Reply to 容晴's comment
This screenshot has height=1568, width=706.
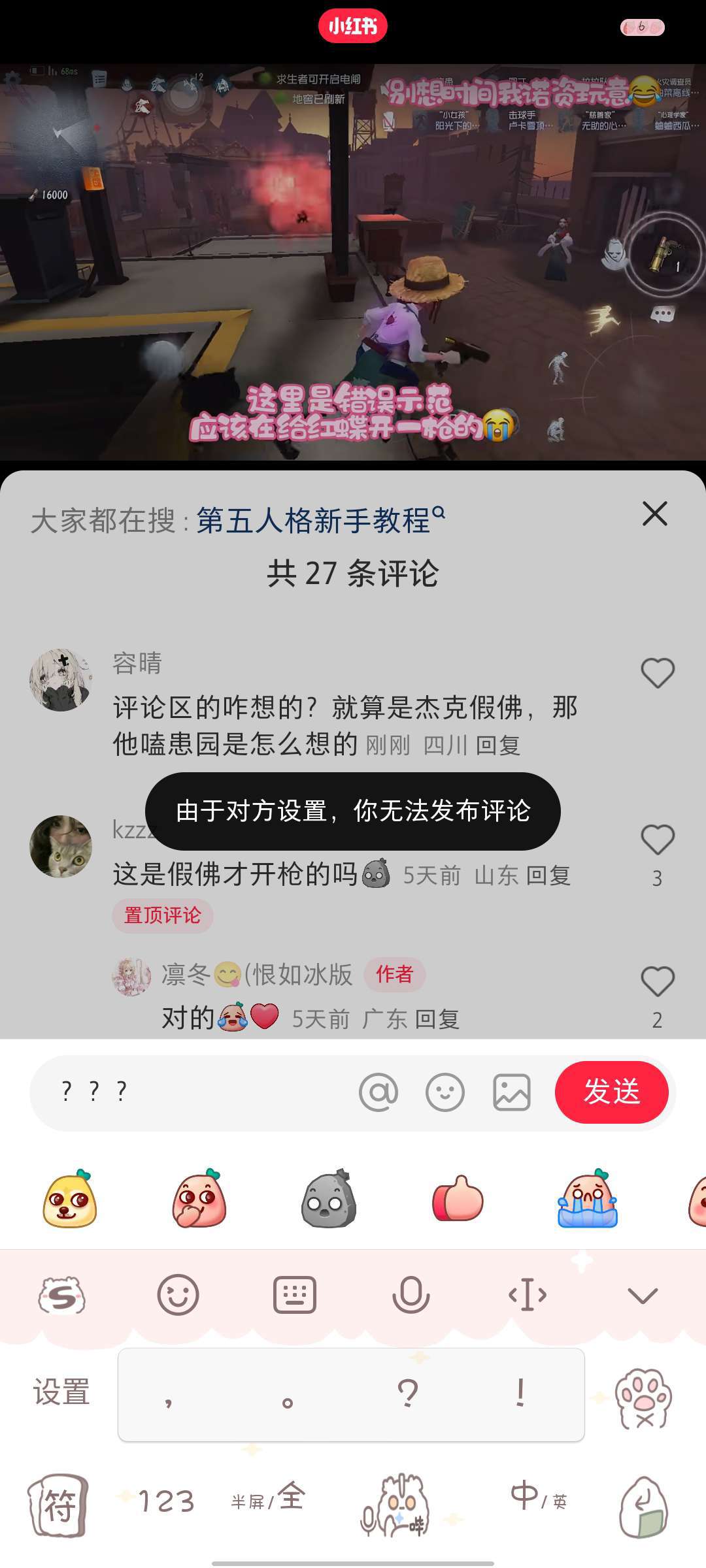click(x=498, y=745)
